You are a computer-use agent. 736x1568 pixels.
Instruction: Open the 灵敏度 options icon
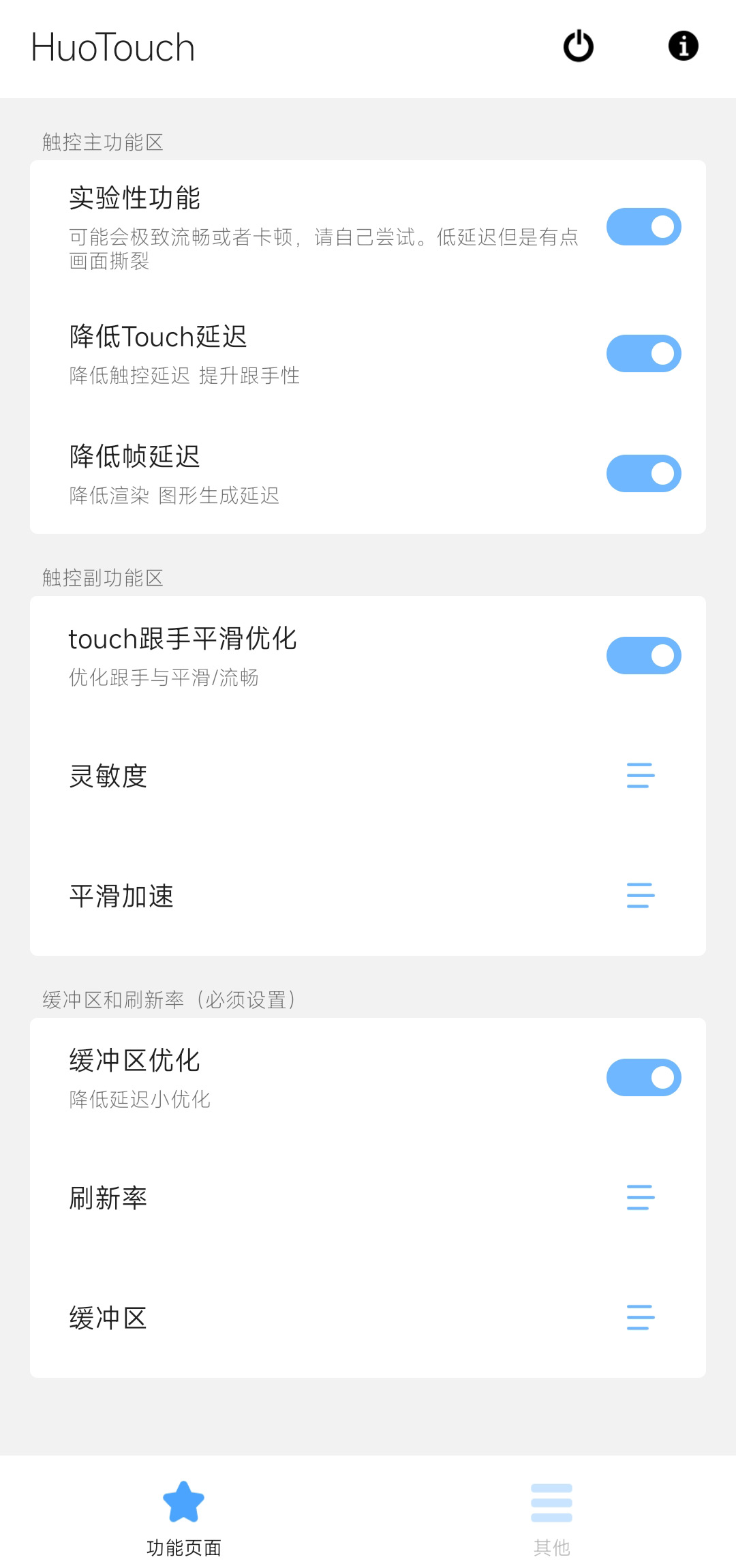tap(639, 776)
